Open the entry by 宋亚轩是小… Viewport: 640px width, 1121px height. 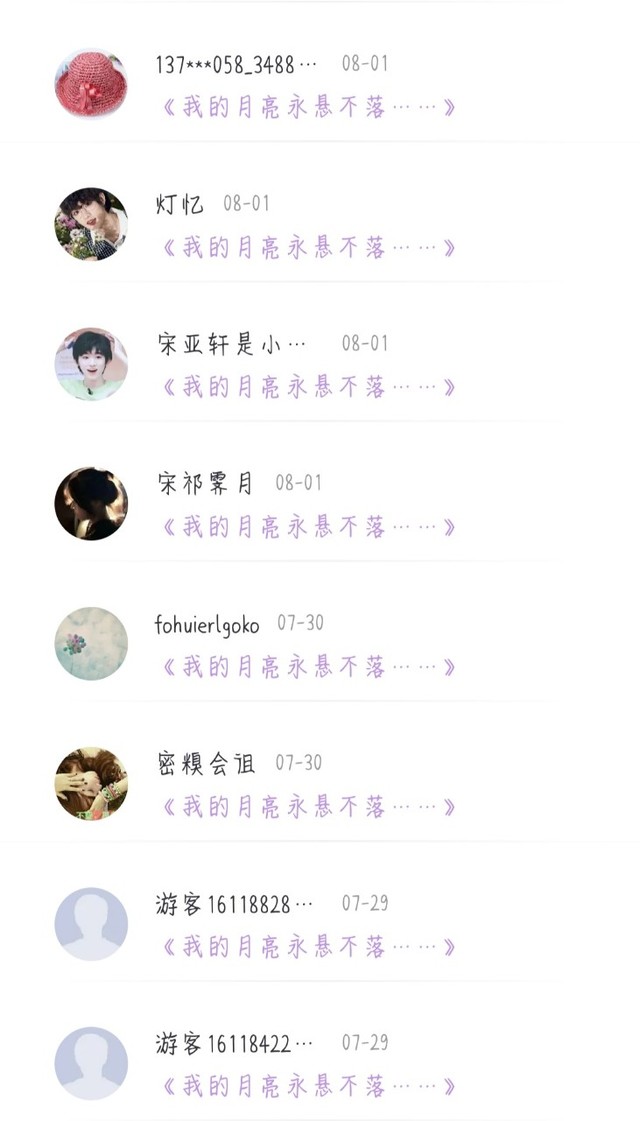coord(320,365)
